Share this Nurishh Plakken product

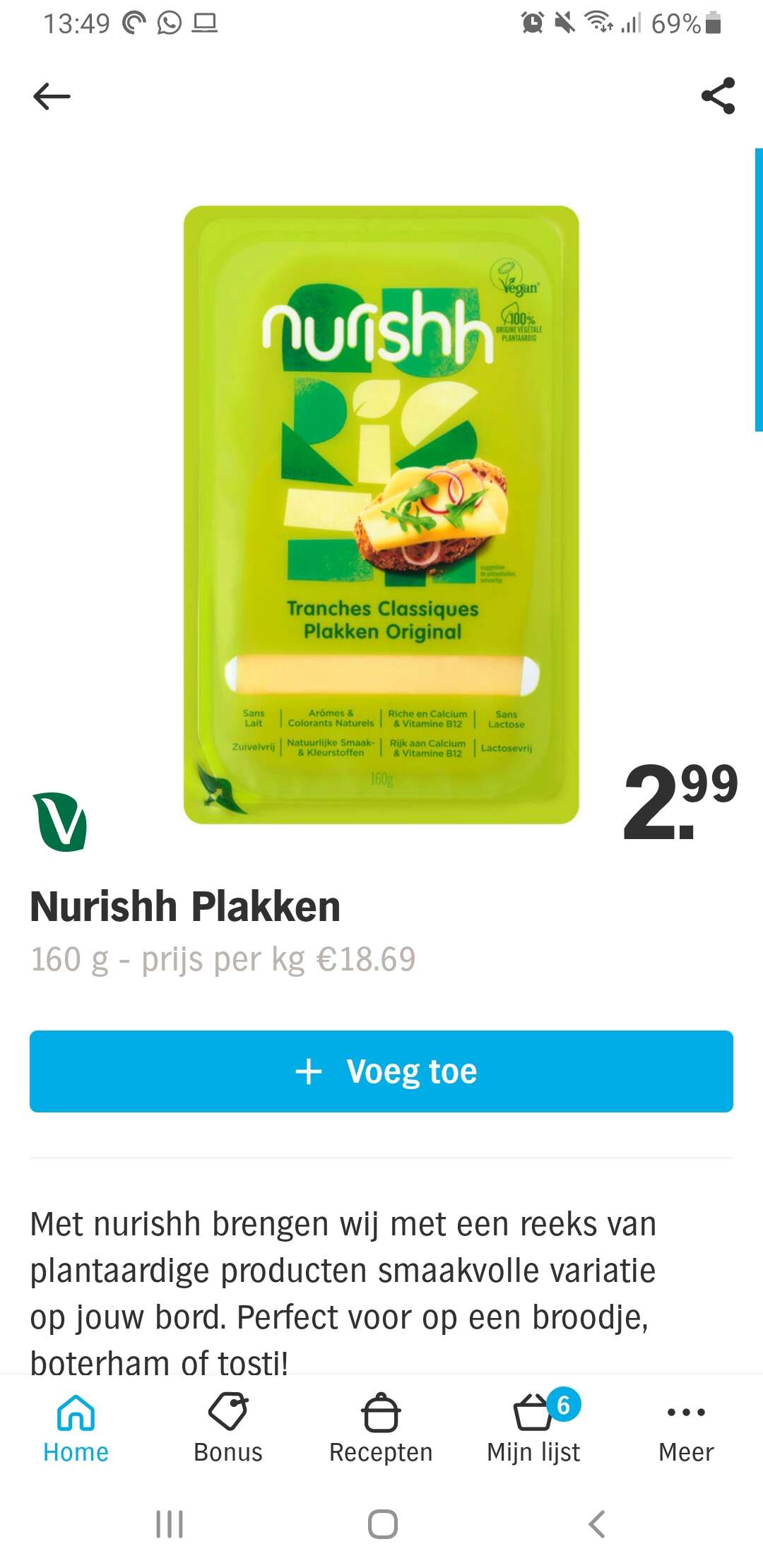point(718,96)
